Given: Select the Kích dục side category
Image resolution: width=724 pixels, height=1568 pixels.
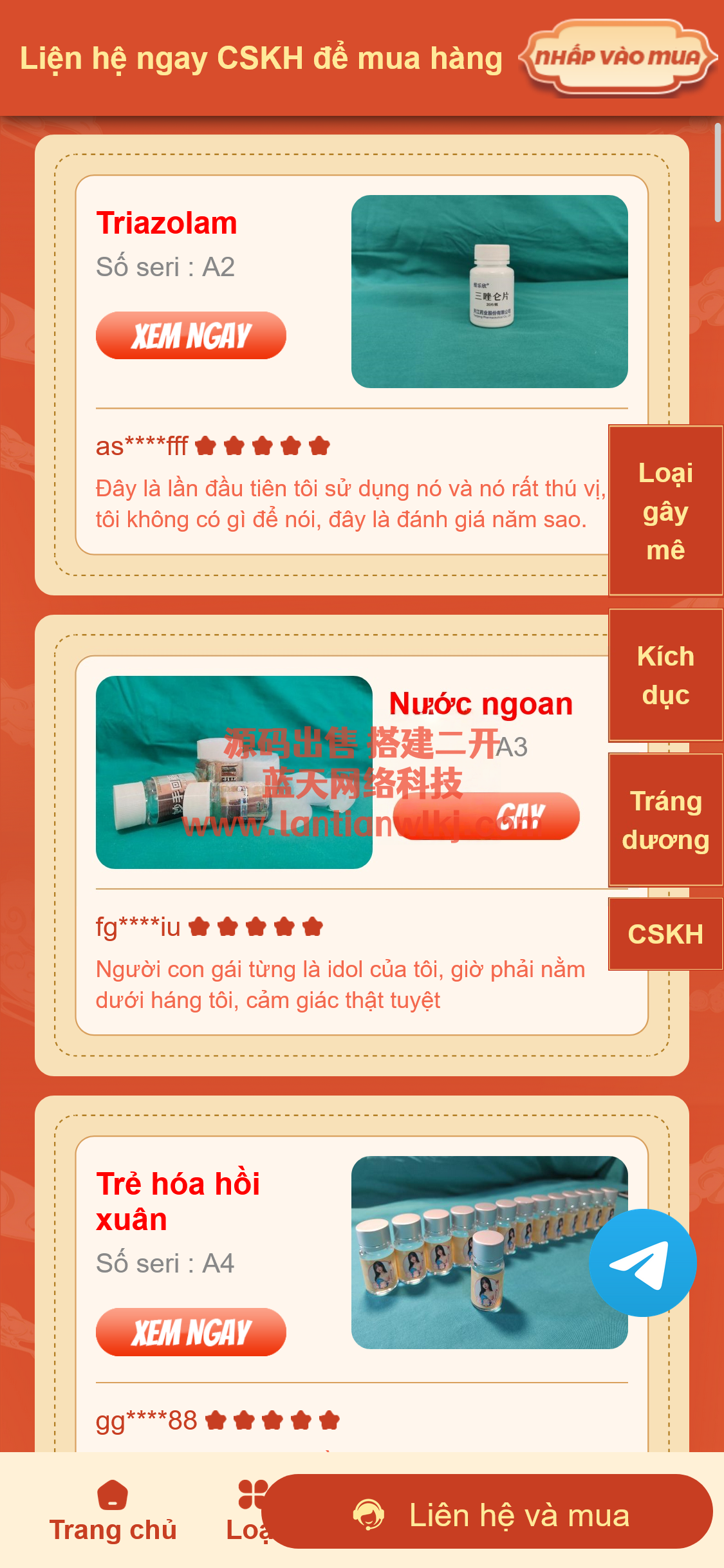Looking at the screenshot, I should (x=665, y=675).
